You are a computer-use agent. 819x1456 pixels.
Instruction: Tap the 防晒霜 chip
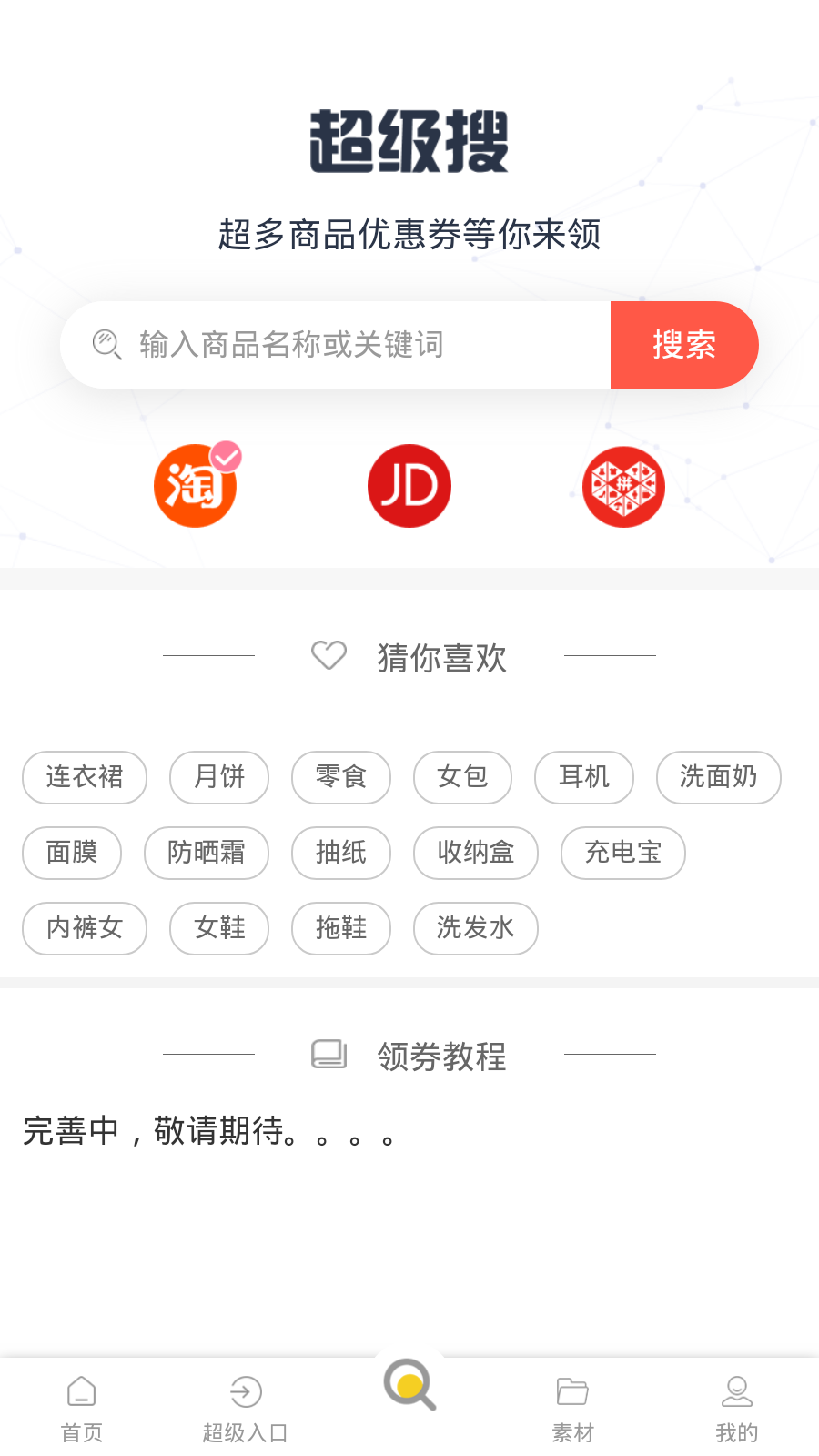click(x=207, y=853)
